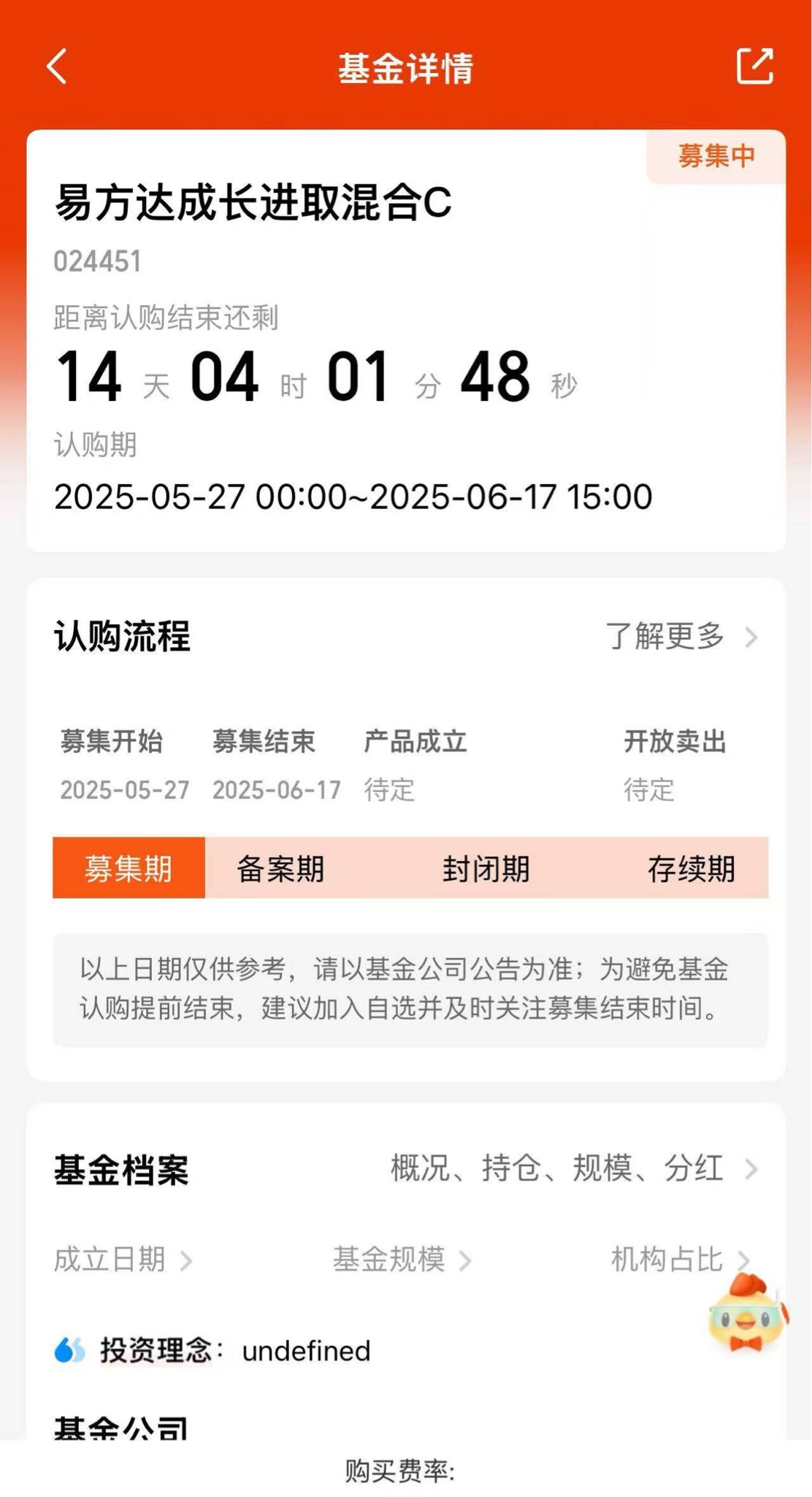
Task: Share this fund via top-right icon
Action: click(754, 66)
